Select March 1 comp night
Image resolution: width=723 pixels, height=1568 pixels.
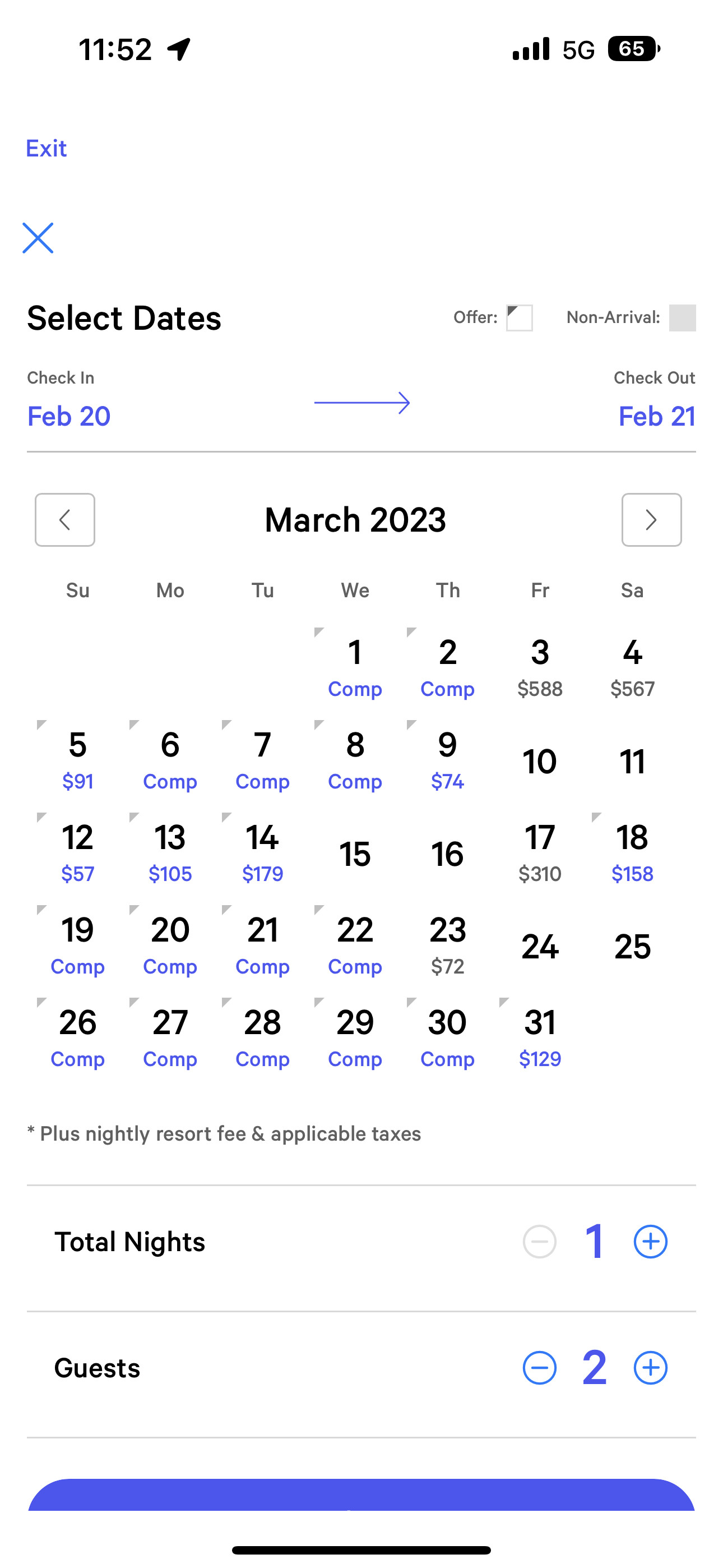pos(355,667)
